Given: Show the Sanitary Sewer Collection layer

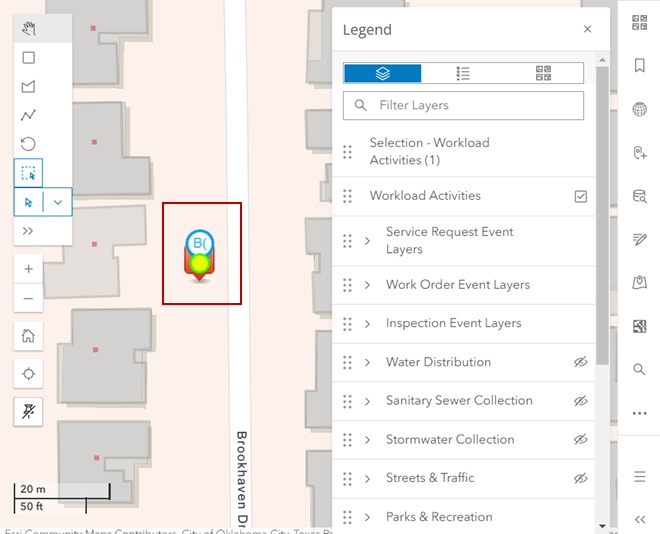Looking at the screenshot, I should point(581,401).
